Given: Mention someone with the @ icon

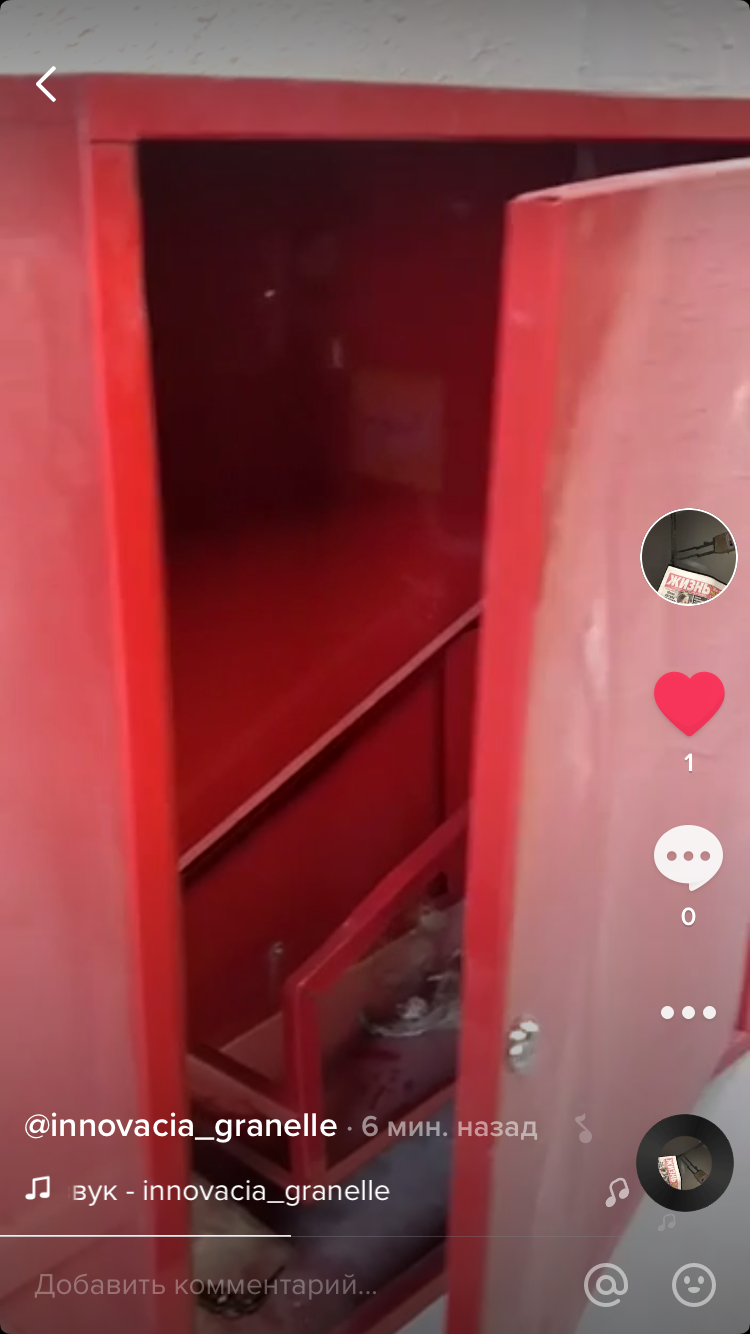Looking at the screenshot, I should [x=606, y=1285].
